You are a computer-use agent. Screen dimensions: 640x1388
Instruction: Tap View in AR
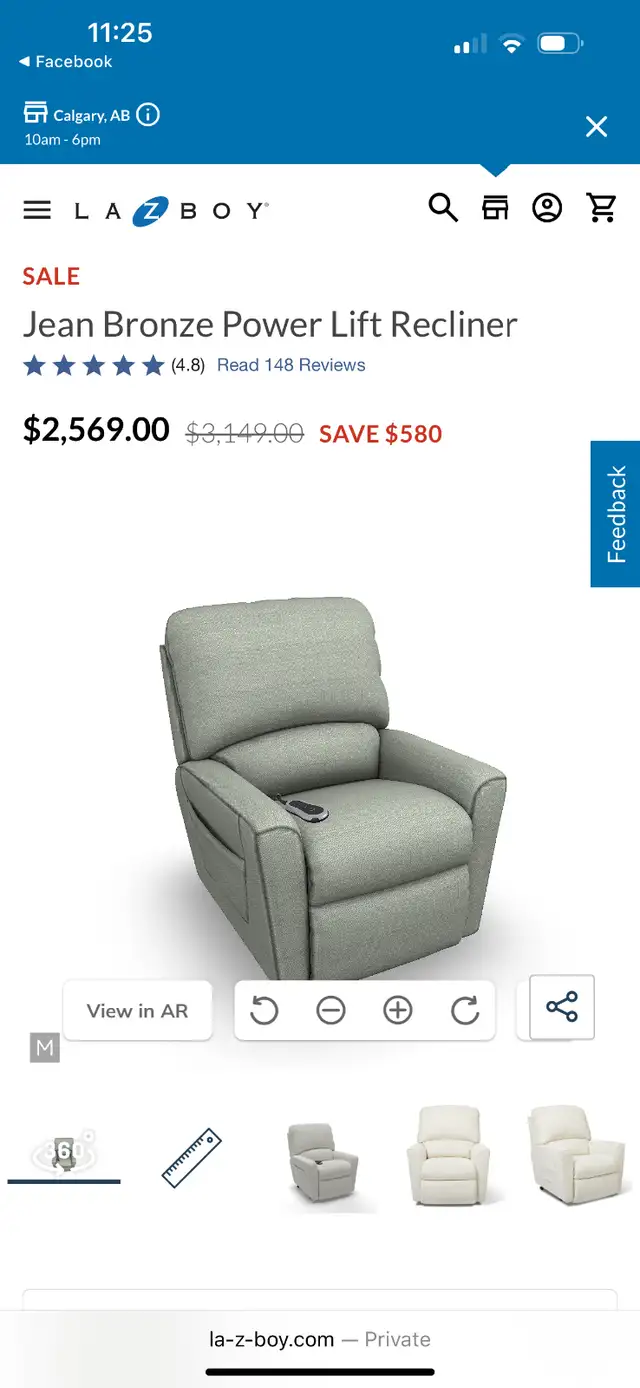(137, 1011)
